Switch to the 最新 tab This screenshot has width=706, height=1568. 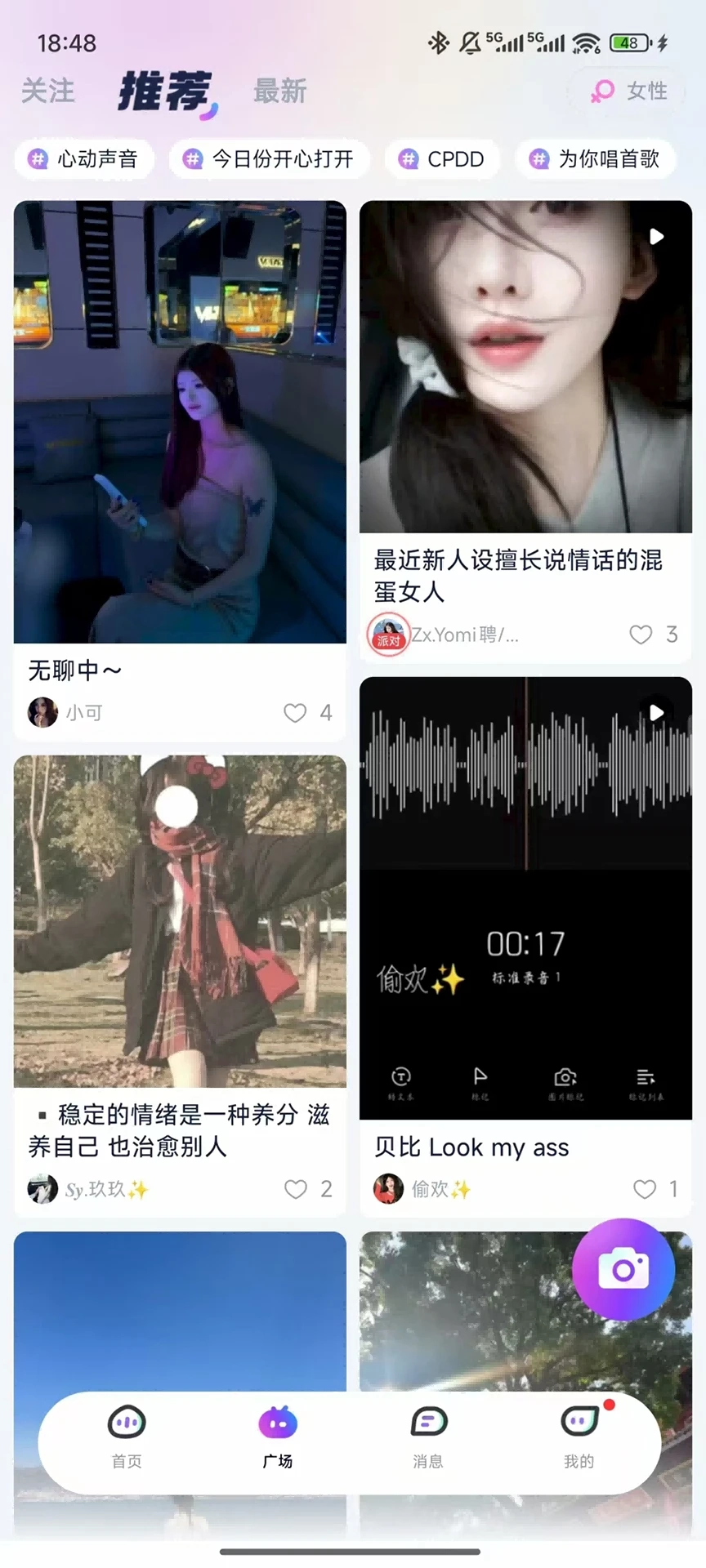click(279, 91)
